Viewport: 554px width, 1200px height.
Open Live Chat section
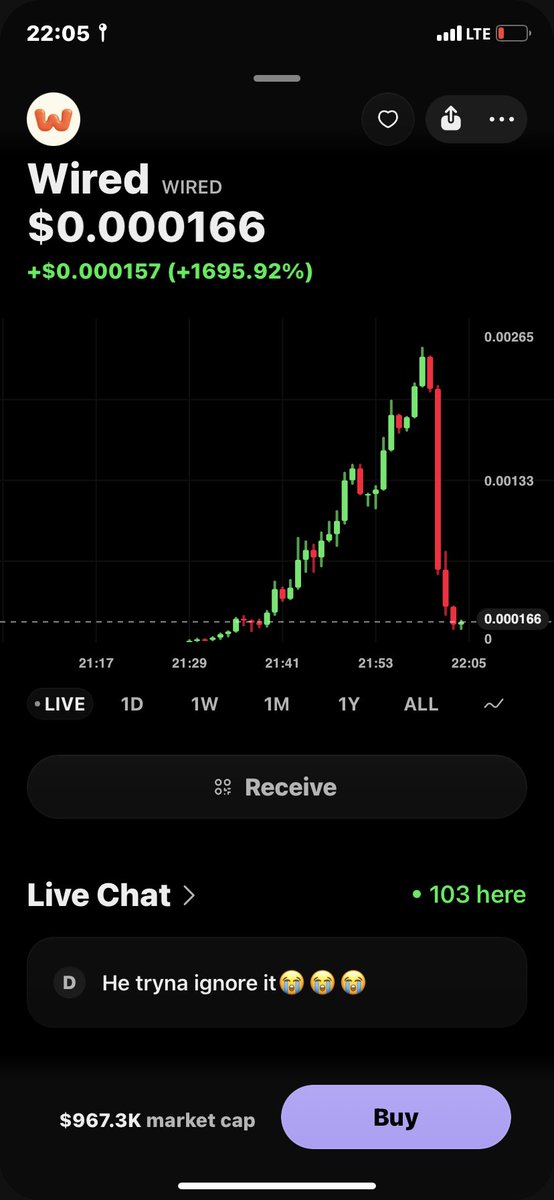(110, 895)
